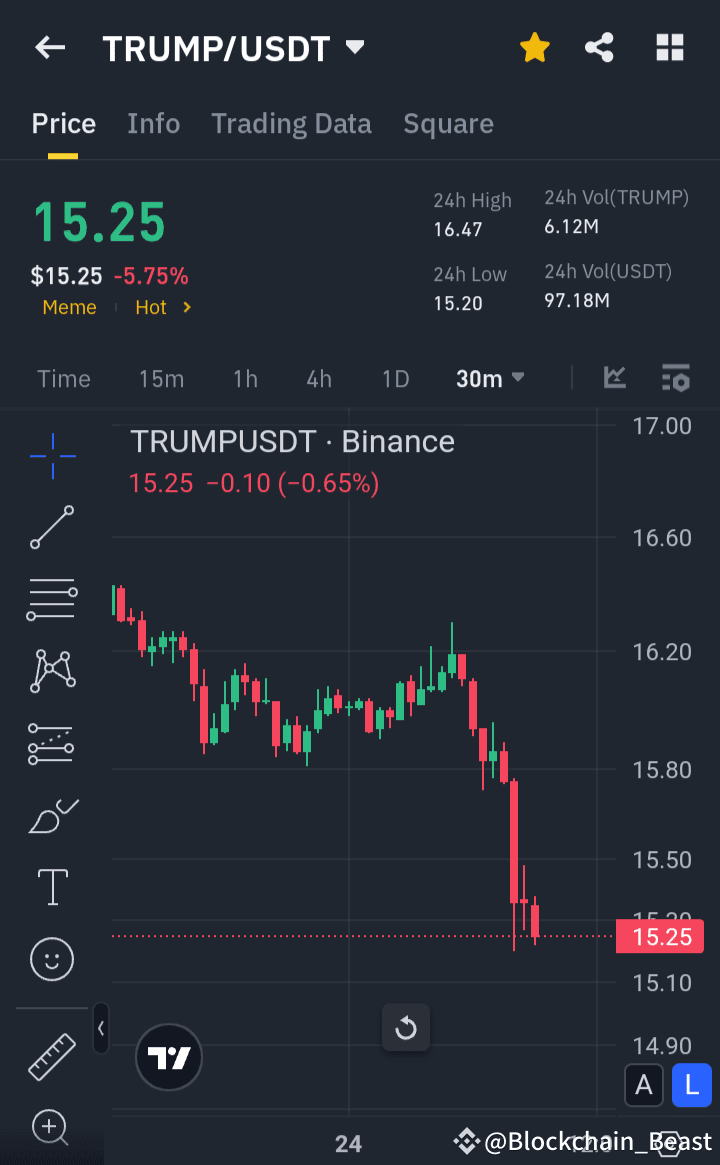
Task: Open chart settings icon next to indicators
Action: click(x=675, y=378)
